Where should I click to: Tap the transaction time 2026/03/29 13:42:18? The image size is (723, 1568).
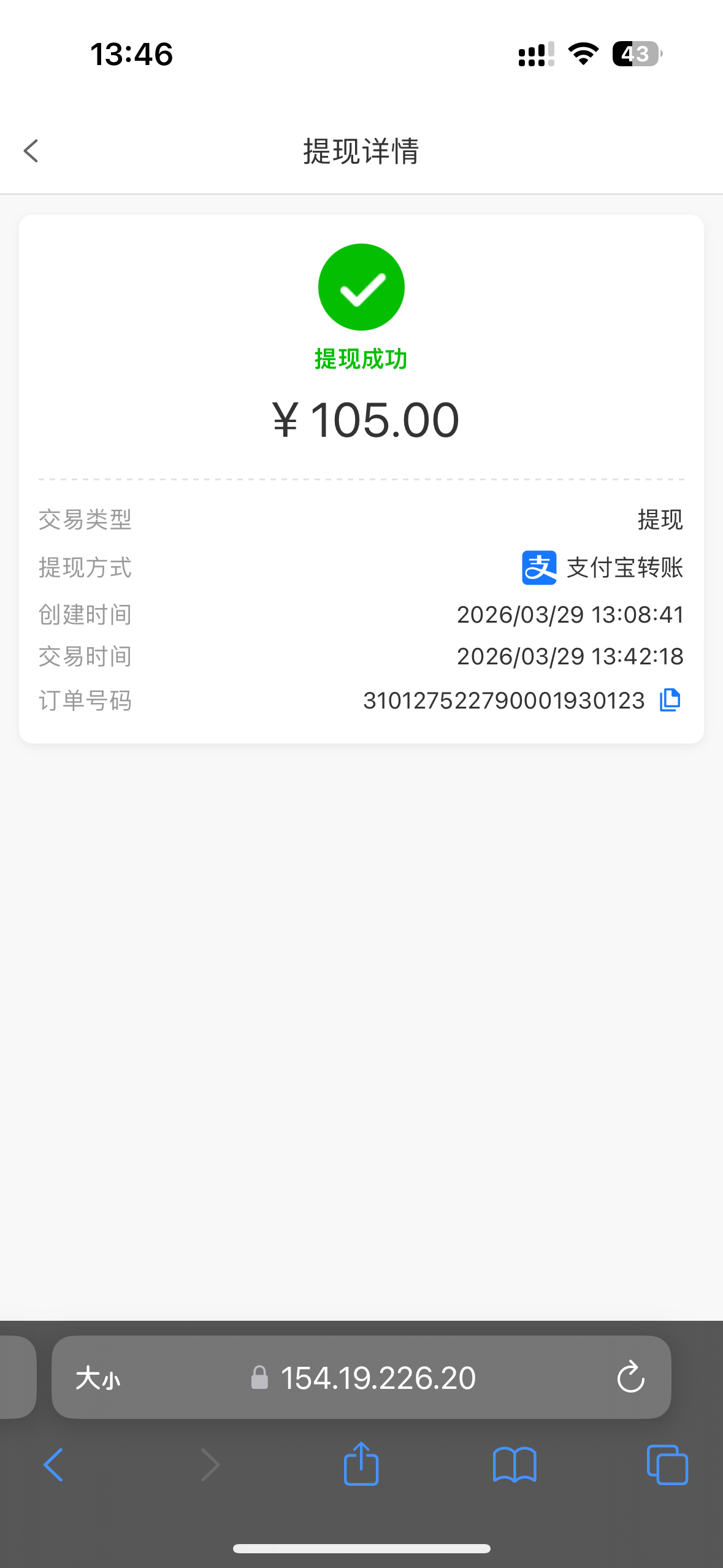coord(569,655)
